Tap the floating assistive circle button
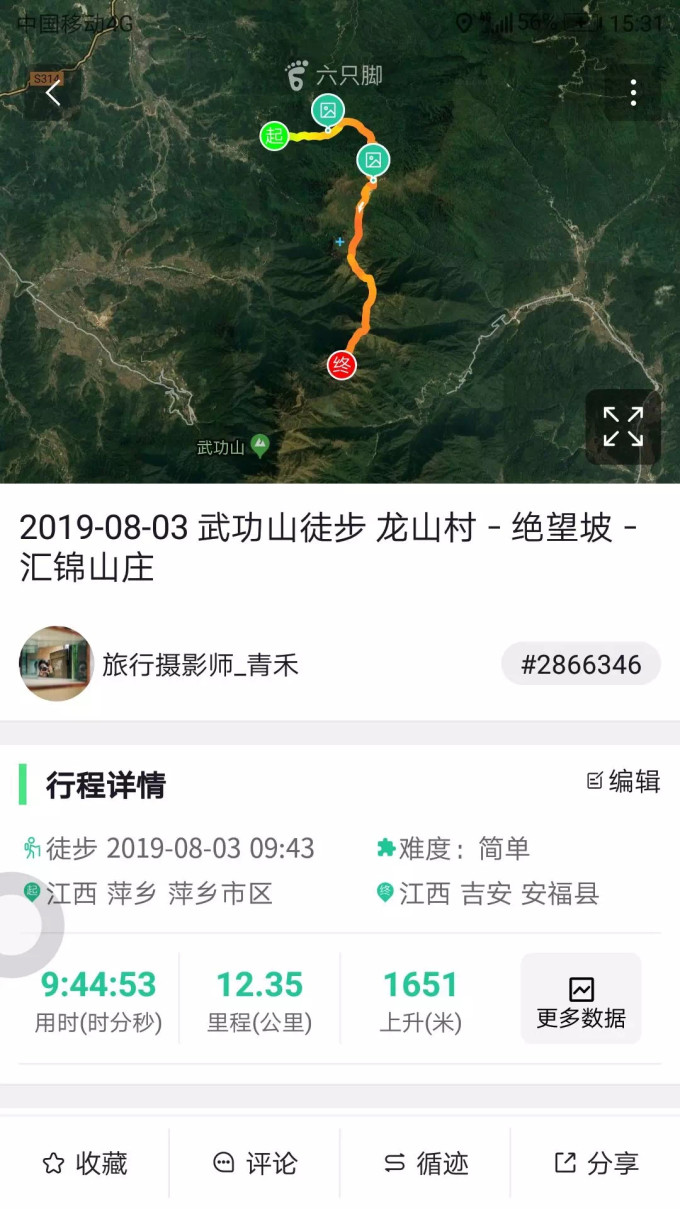680x1209 pixels. [22, 925]
